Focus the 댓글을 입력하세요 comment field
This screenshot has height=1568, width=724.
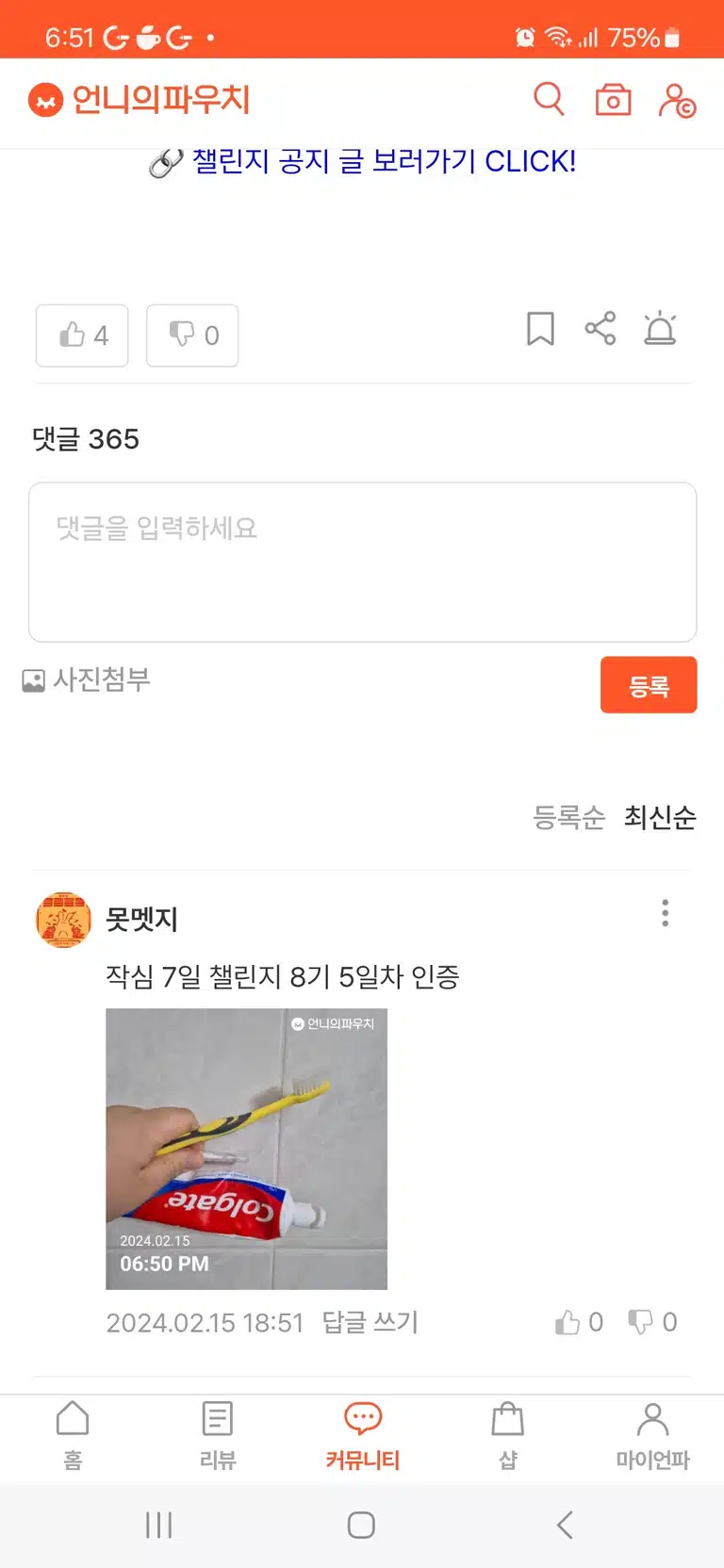coord(363,563)
